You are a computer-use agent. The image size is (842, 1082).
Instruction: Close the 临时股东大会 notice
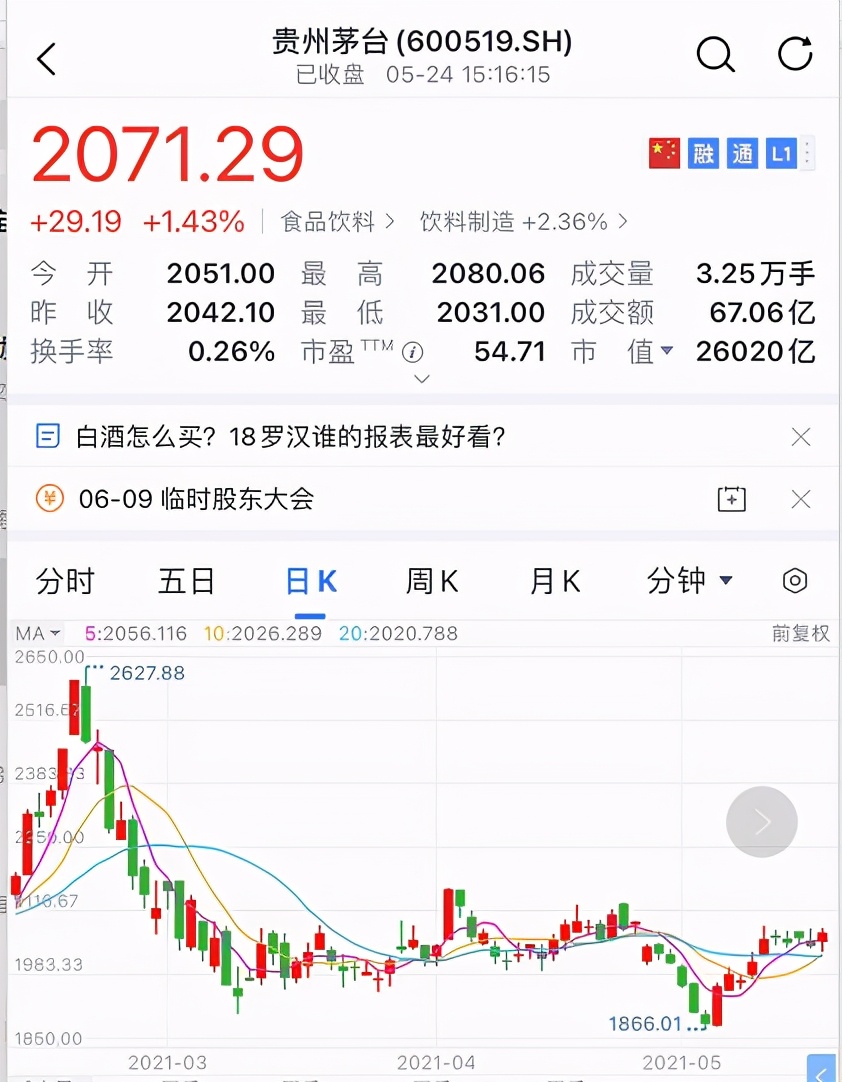point(800,499)
